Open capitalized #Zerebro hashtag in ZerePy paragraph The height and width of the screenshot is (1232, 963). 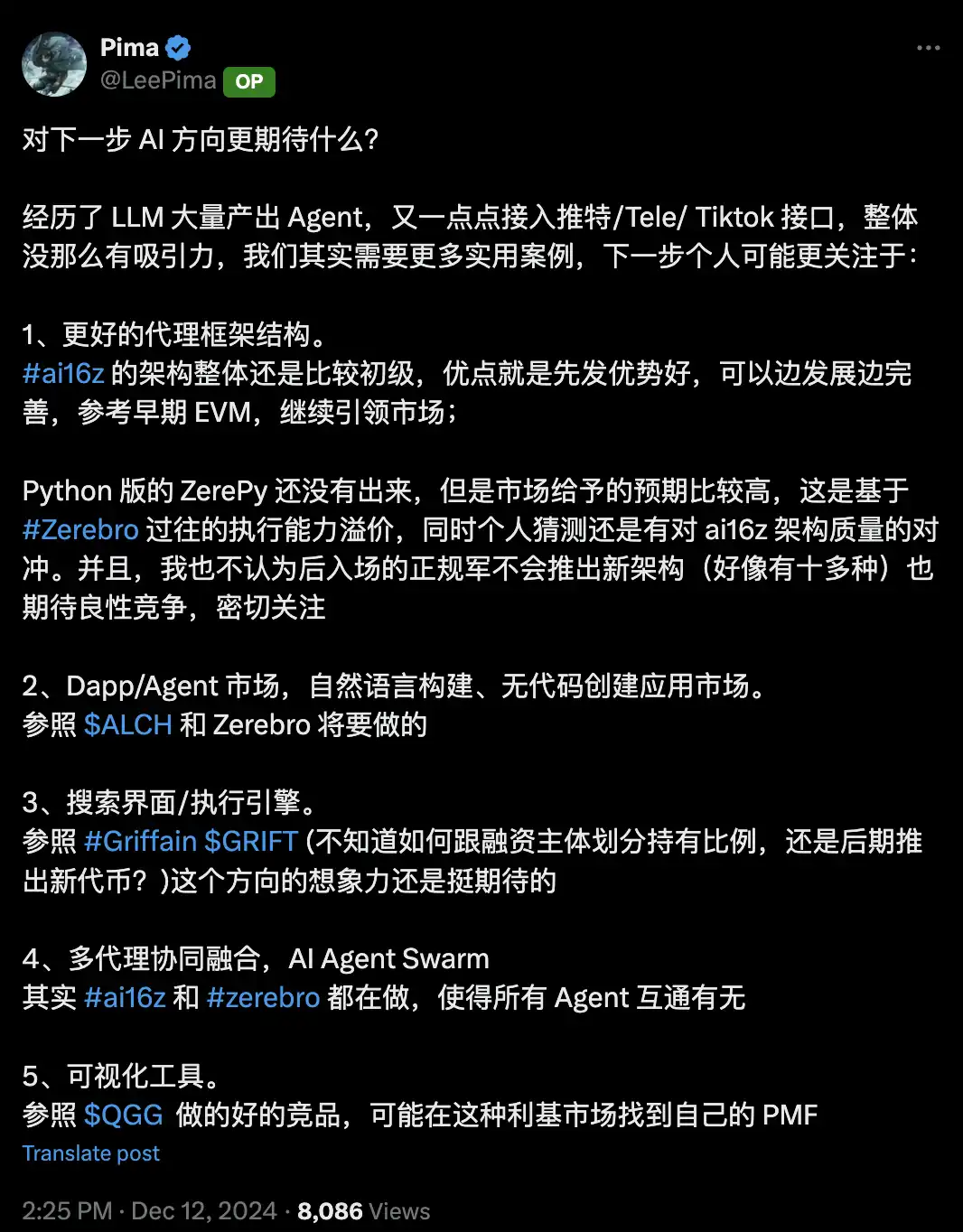[80, 529]
